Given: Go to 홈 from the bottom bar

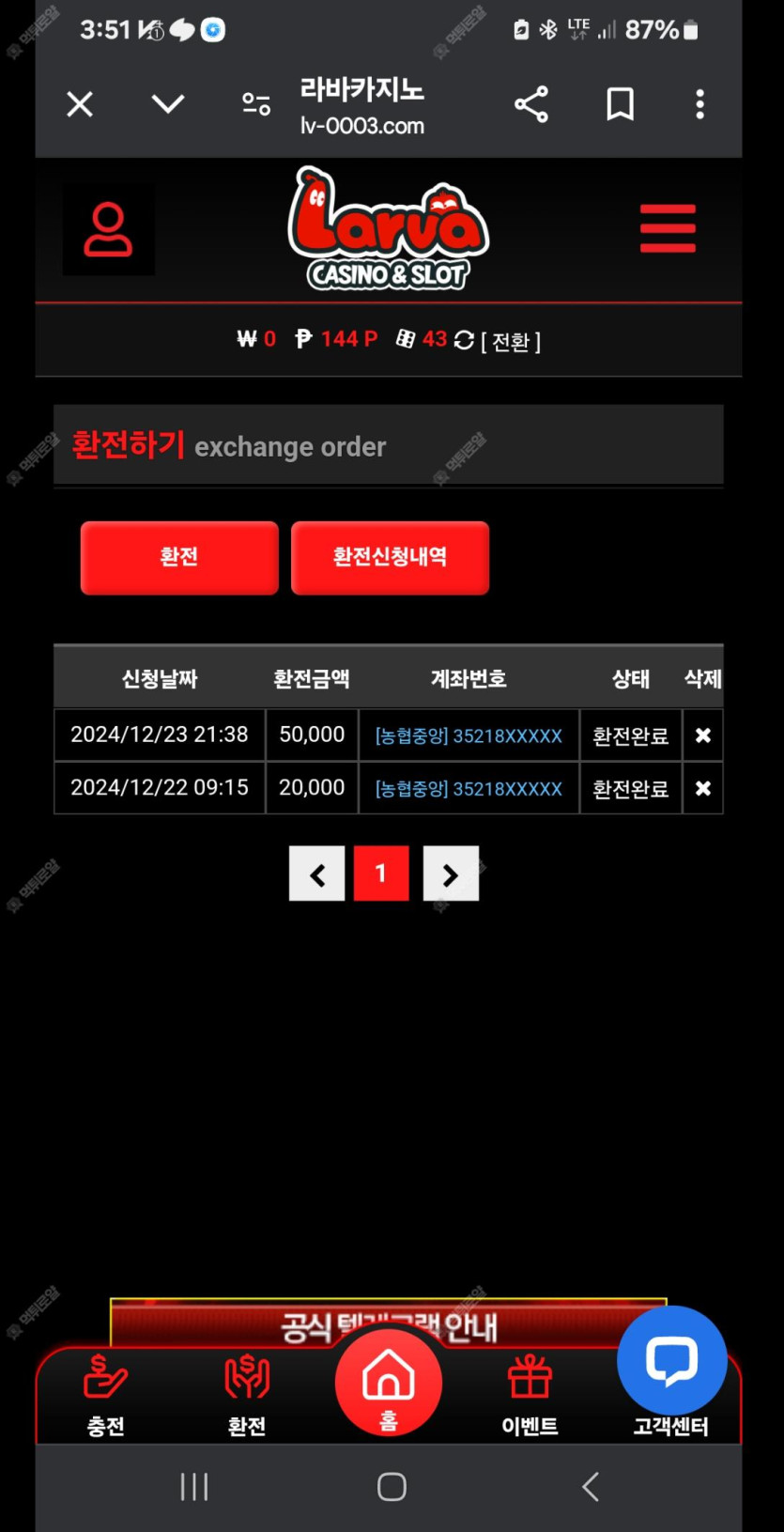Looking at the screenshot, I should pyautogui.click(x=389, y=1383).
